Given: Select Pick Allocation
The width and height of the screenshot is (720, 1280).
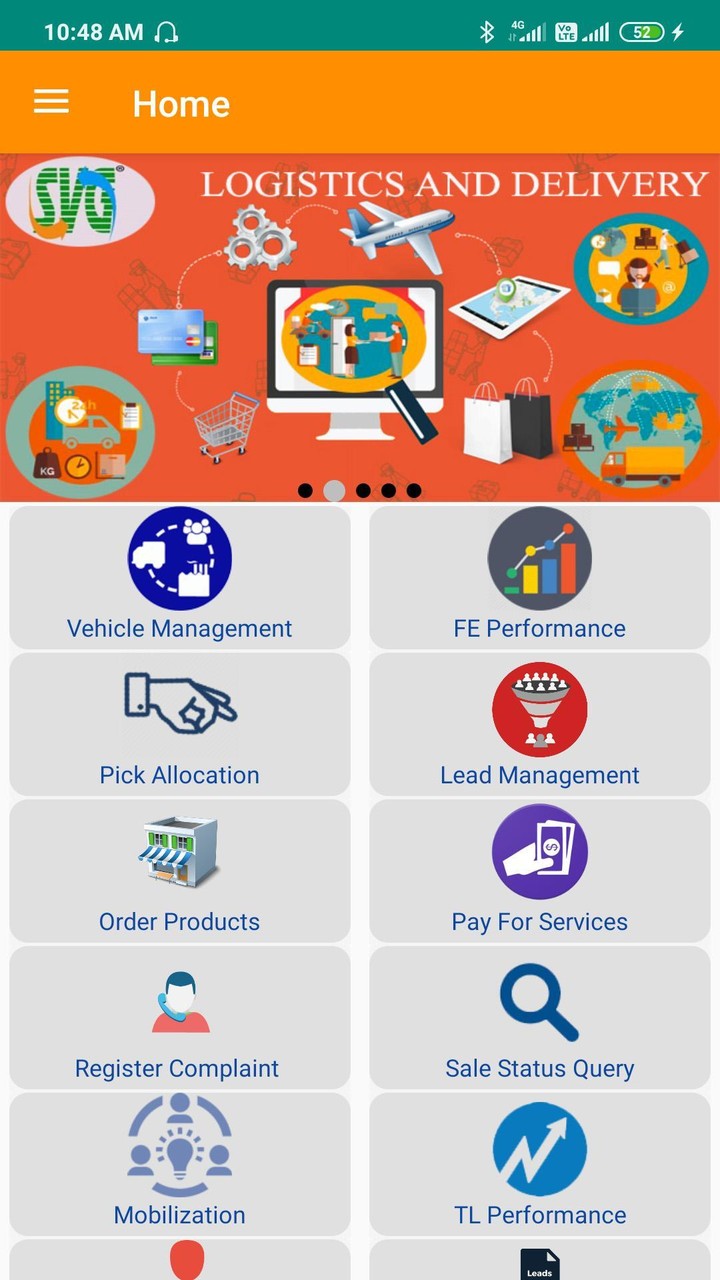Looking at the screenshot, I should pos(180,725).
